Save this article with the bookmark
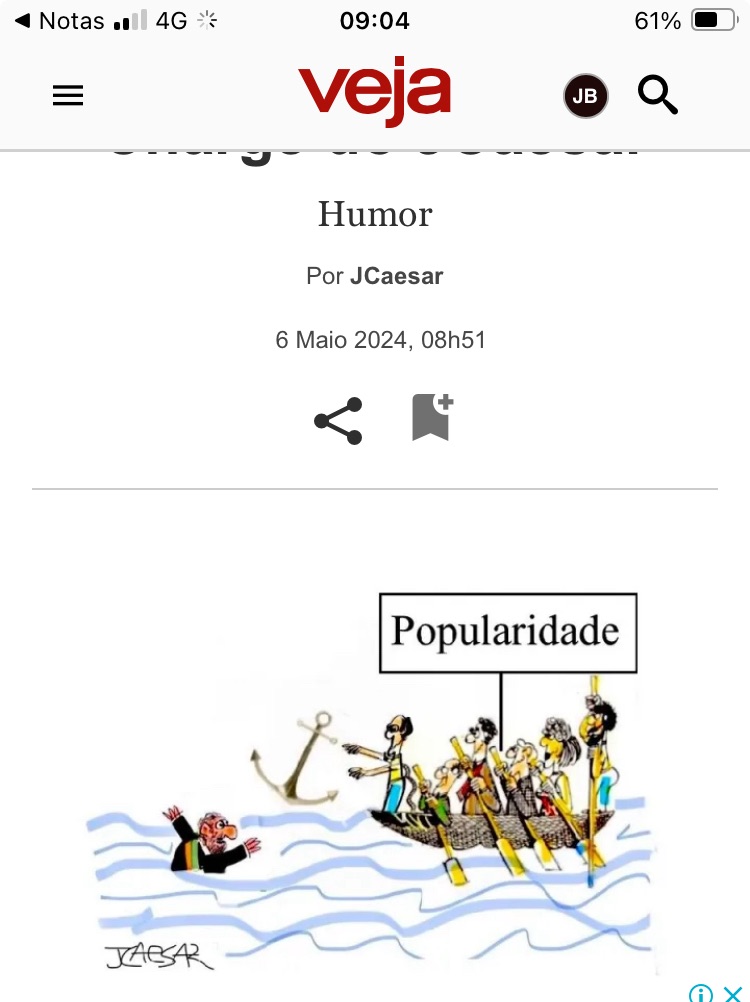Viewport: 750px width, 1002px height. click(432, 418)
